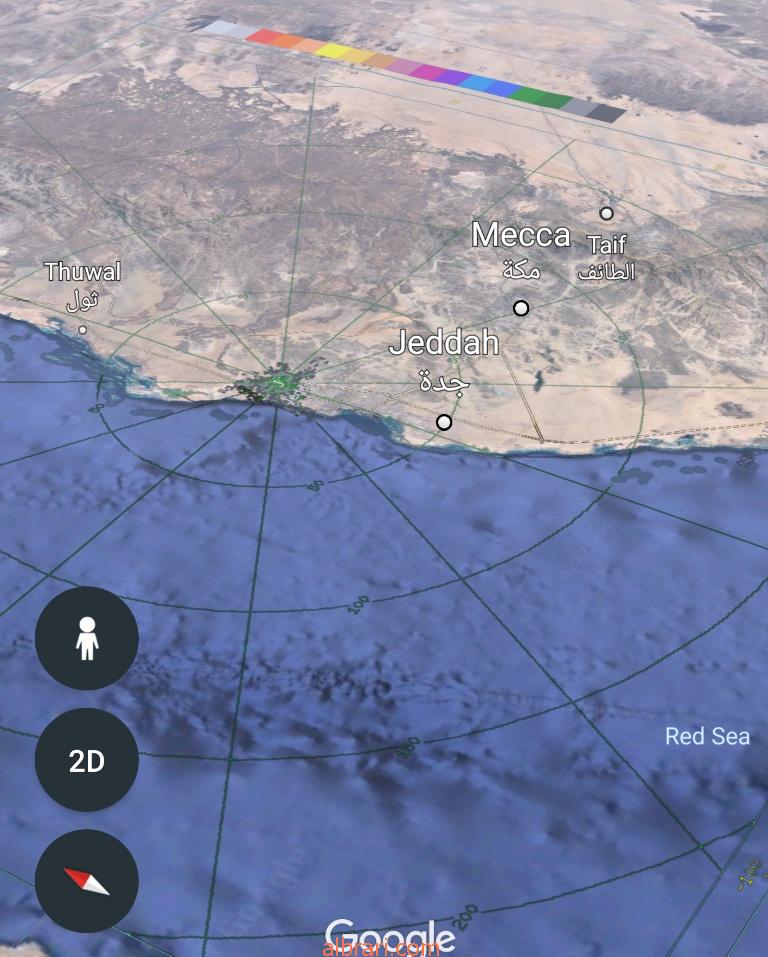Select the Jeddah place marker
Image resolution: width=768 pixels, height=957 pixels.
click(x=444, y=422)
